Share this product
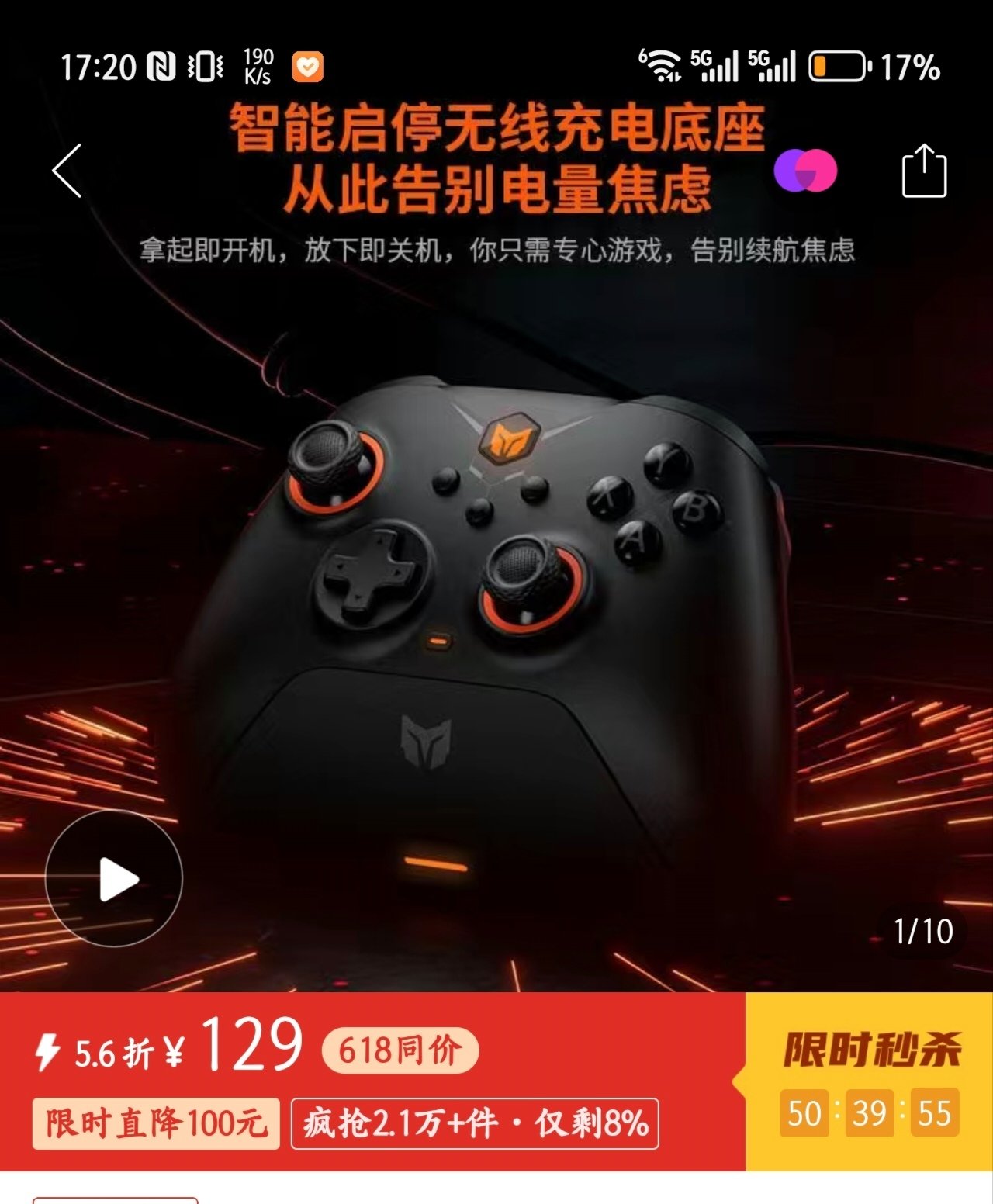This screenshot has width=993, height=1204. (924, 171)
